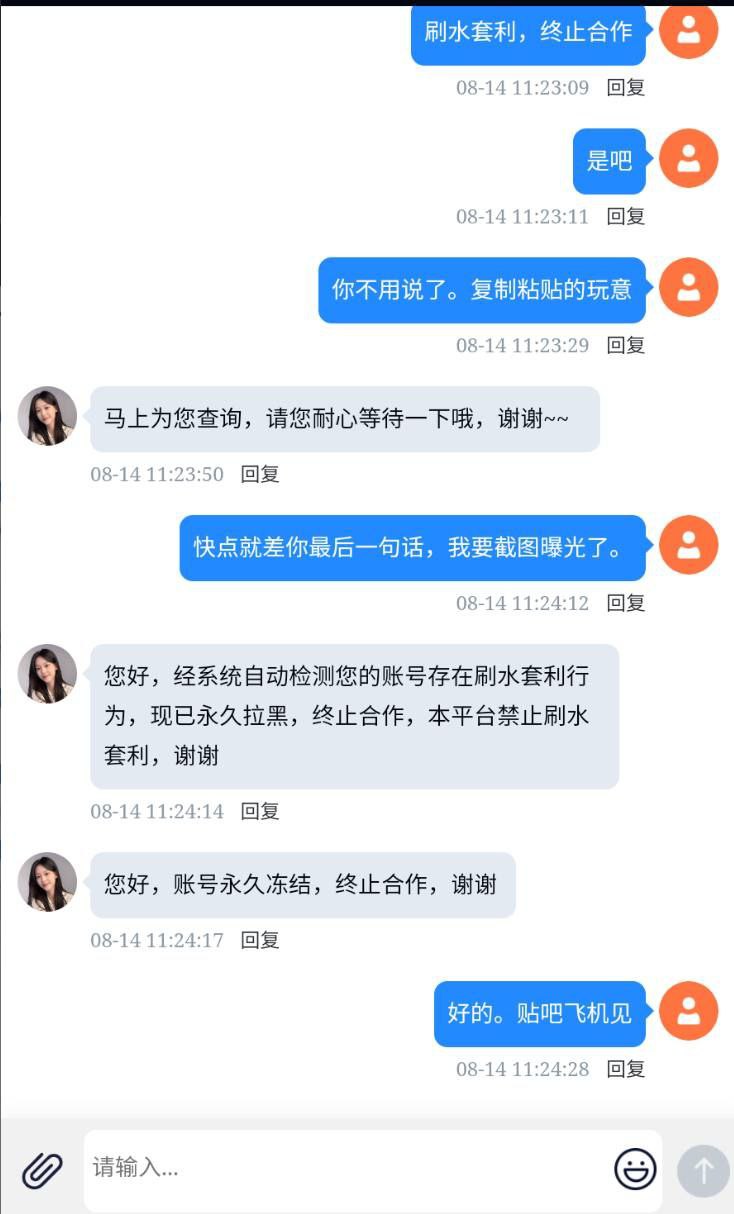Tap 回复 under 复制粘贴的玩意 message
This screenshot has width=734, height=1214.
626,345
